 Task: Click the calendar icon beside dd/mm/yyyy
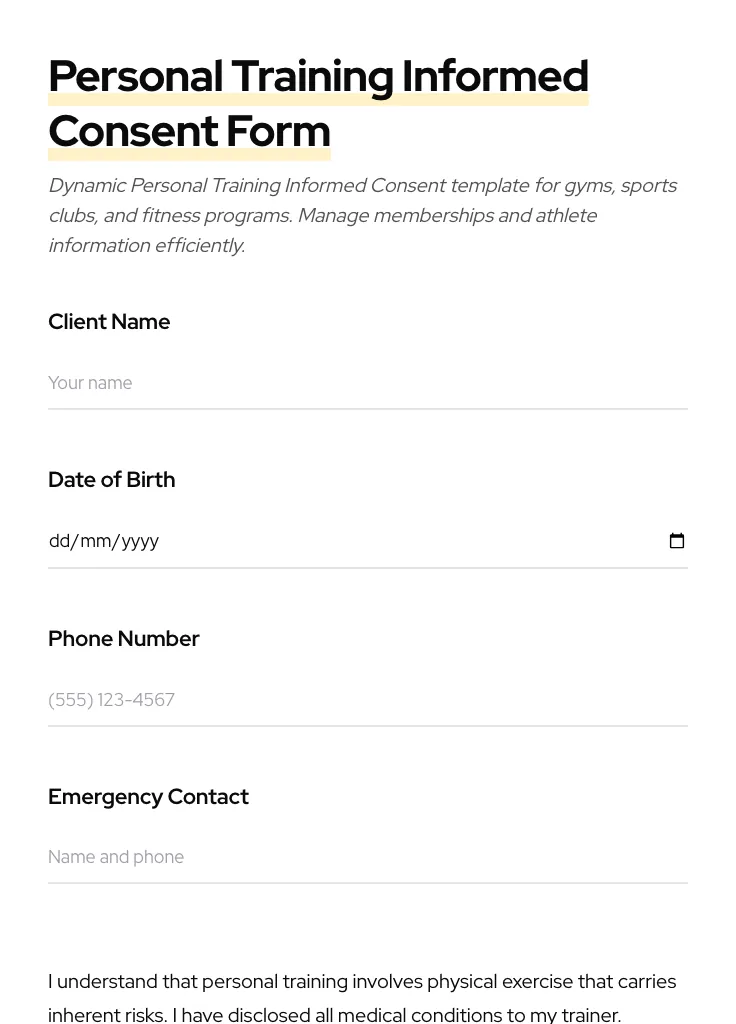coord(677,540)
